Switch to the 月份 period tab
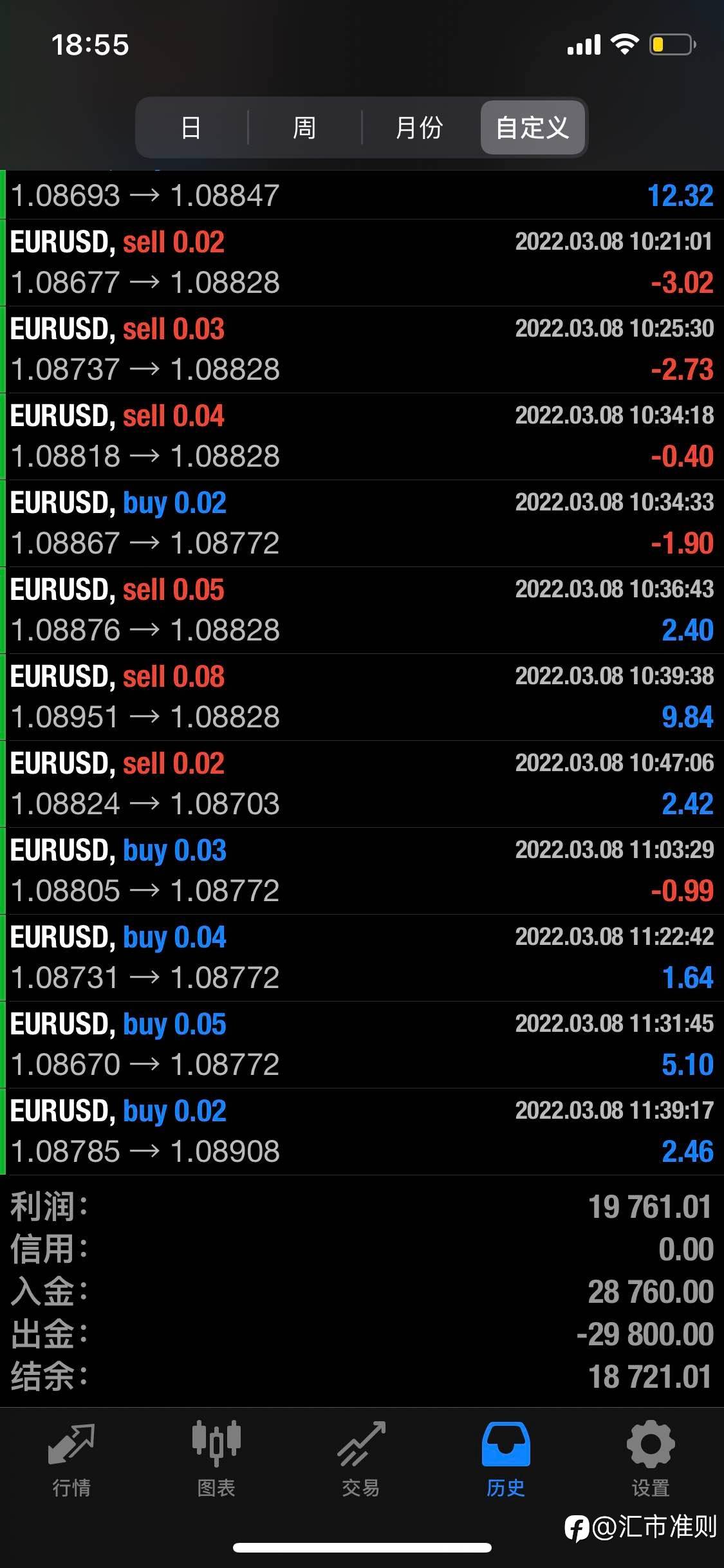Image resolution: width=724 pixels, height=1568 pixels. [420, 127]
